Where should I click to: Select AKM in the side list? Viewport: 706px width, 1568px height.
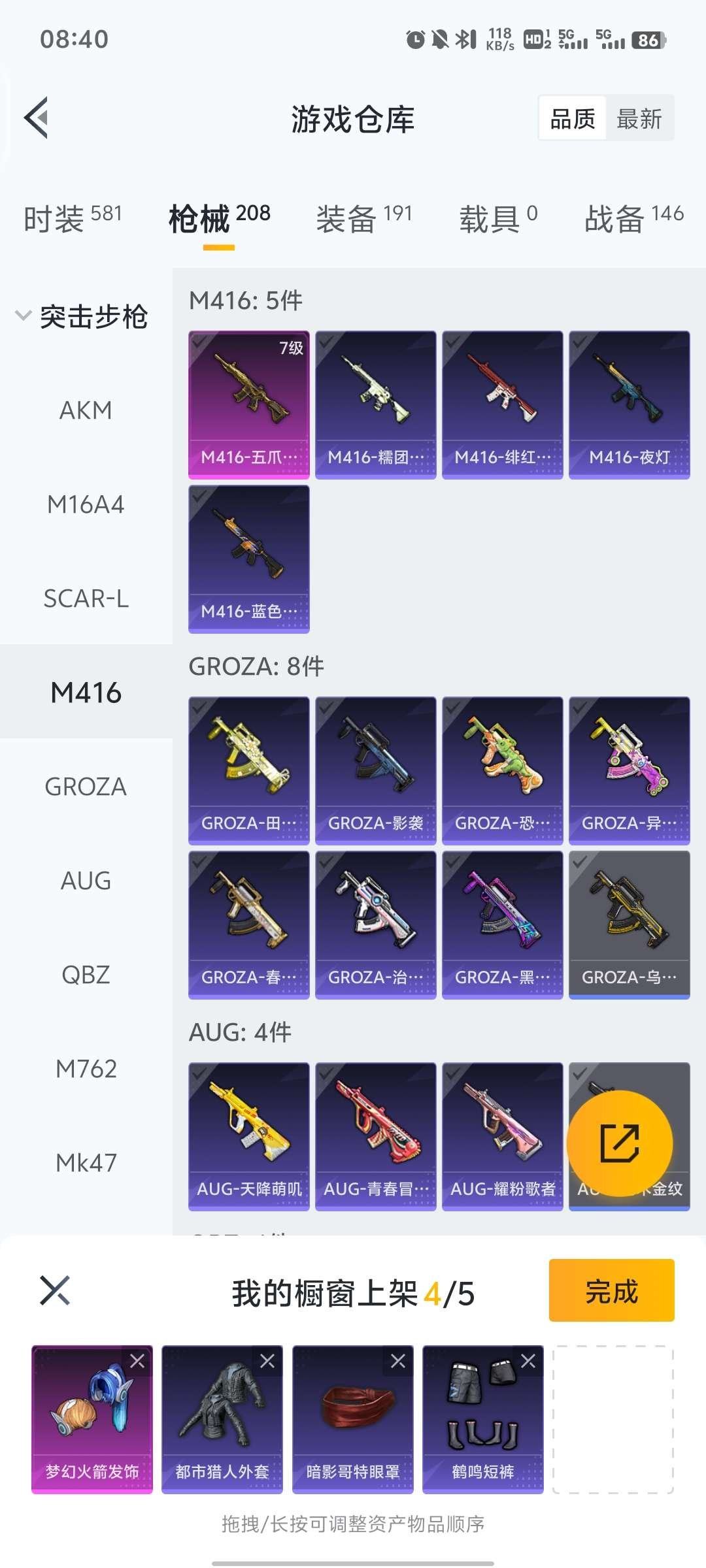coord(86,410)
